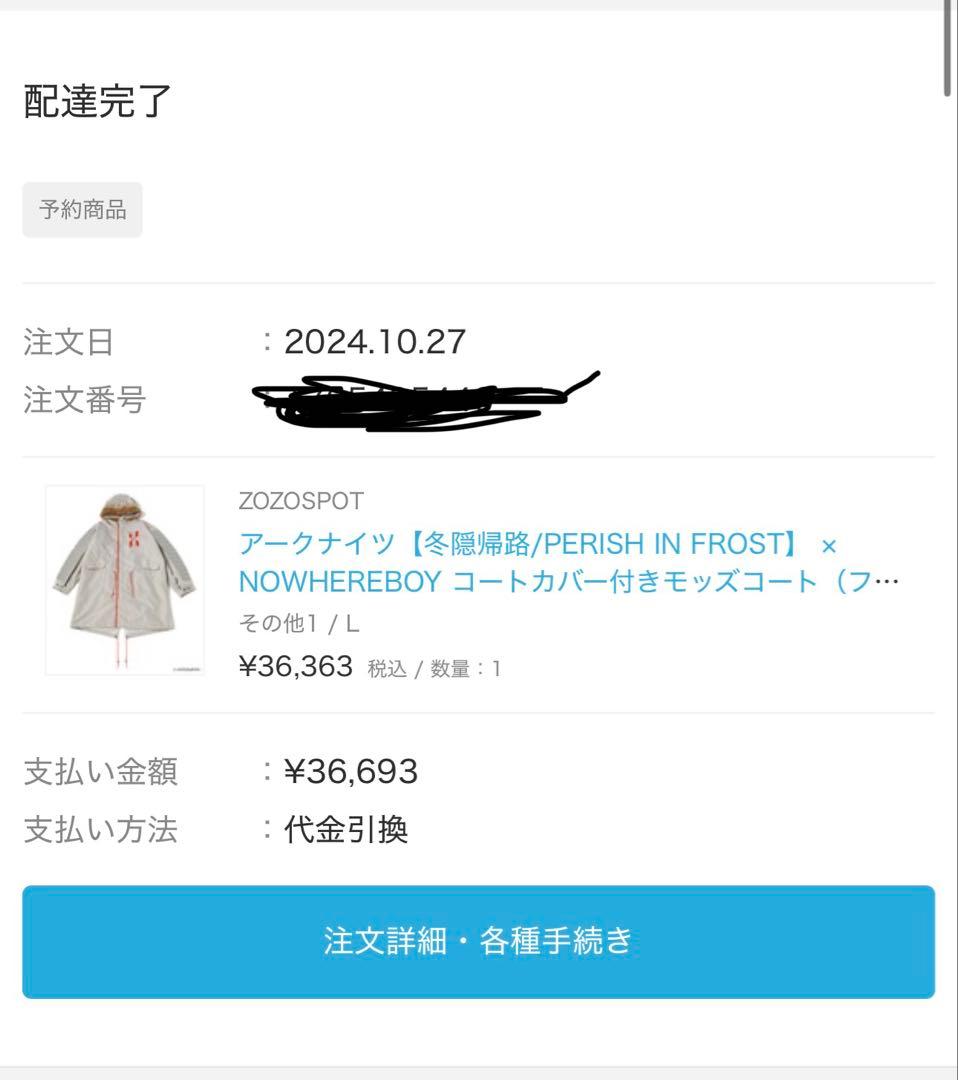Select the order date 2024.10.27
Screen dimensions: 958x1080
click(x=374, y=342)
